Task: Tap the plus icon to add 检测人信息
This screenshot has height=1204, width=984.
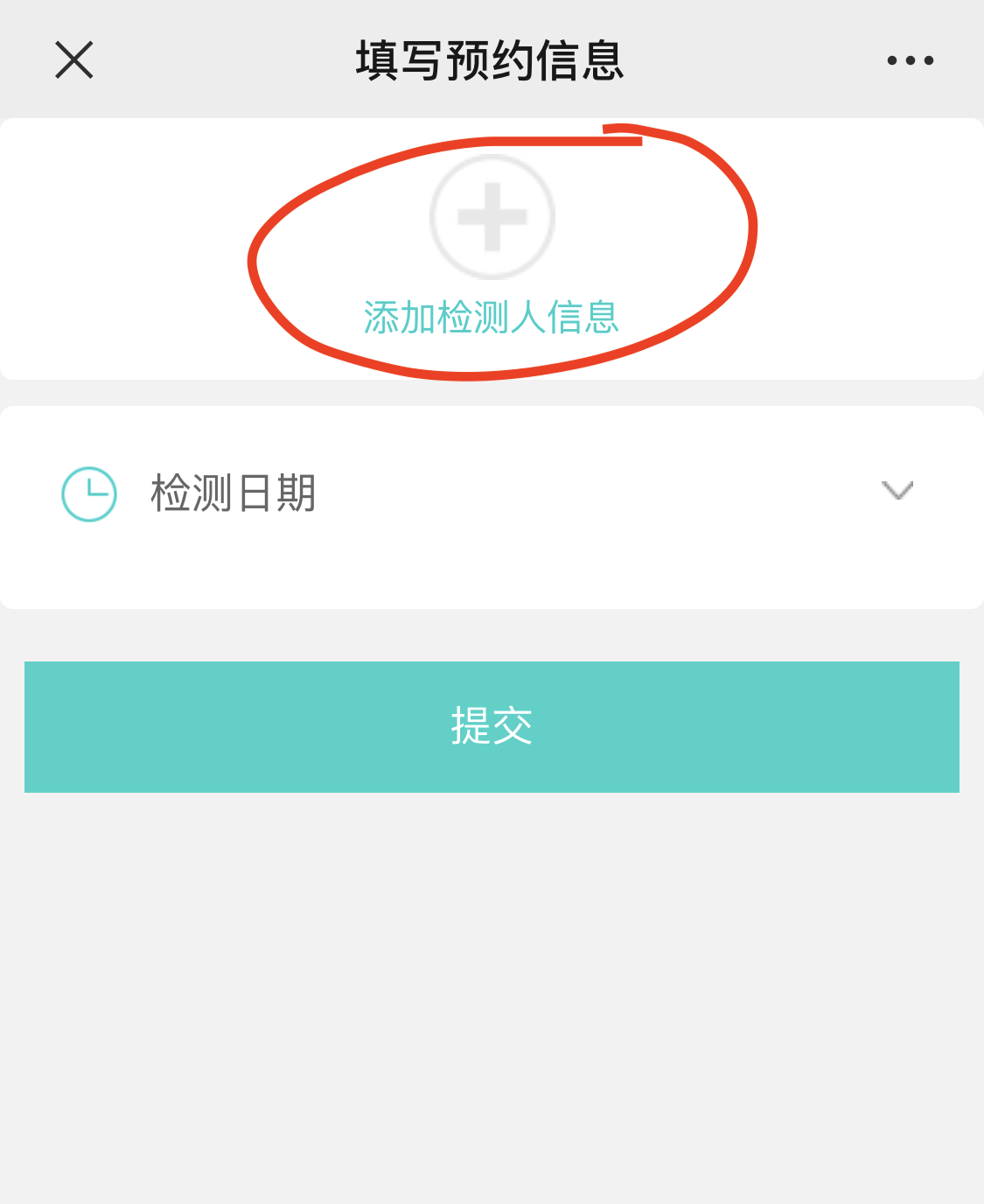Action: pyautogui.click(x=492, y=217)
